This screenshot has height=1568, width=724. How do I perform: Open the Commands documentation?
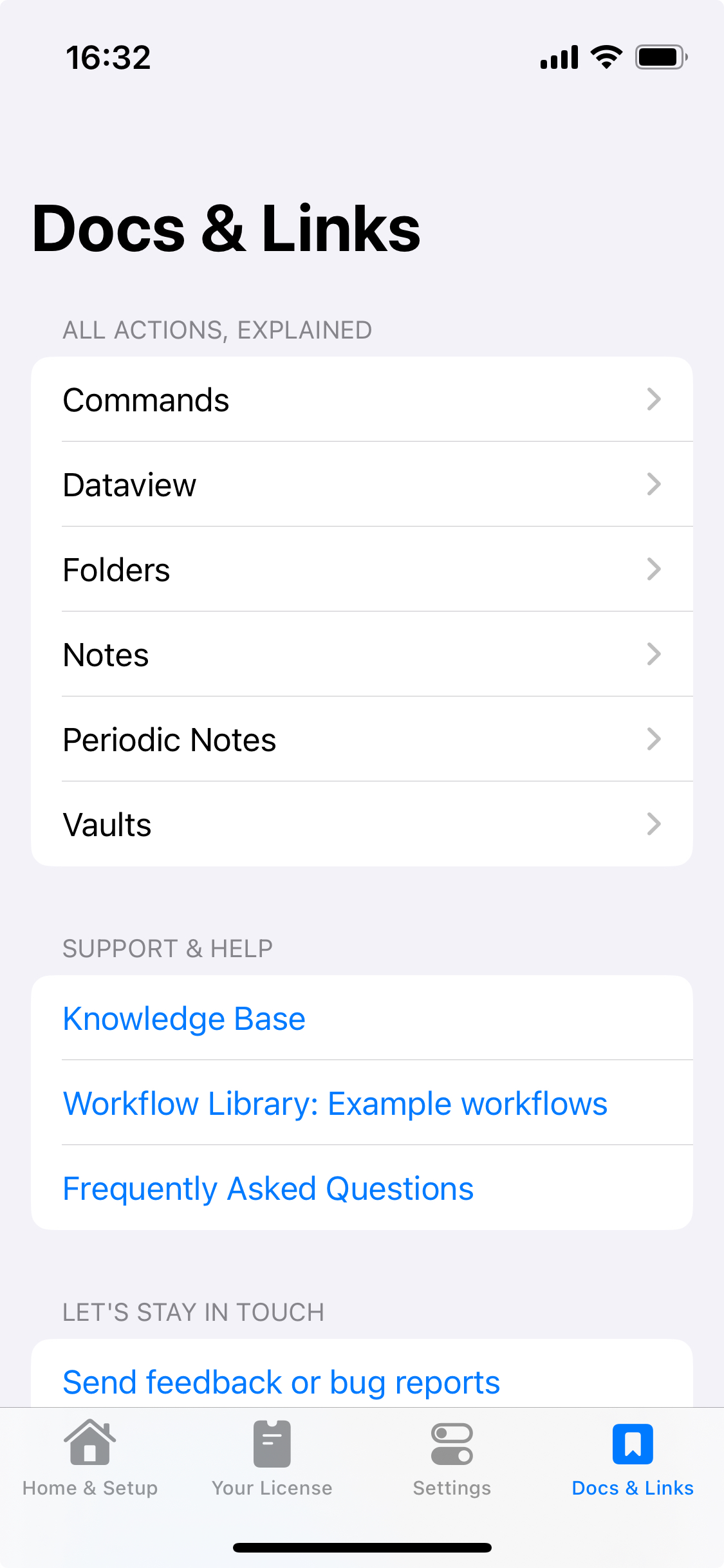pos(360,400)
